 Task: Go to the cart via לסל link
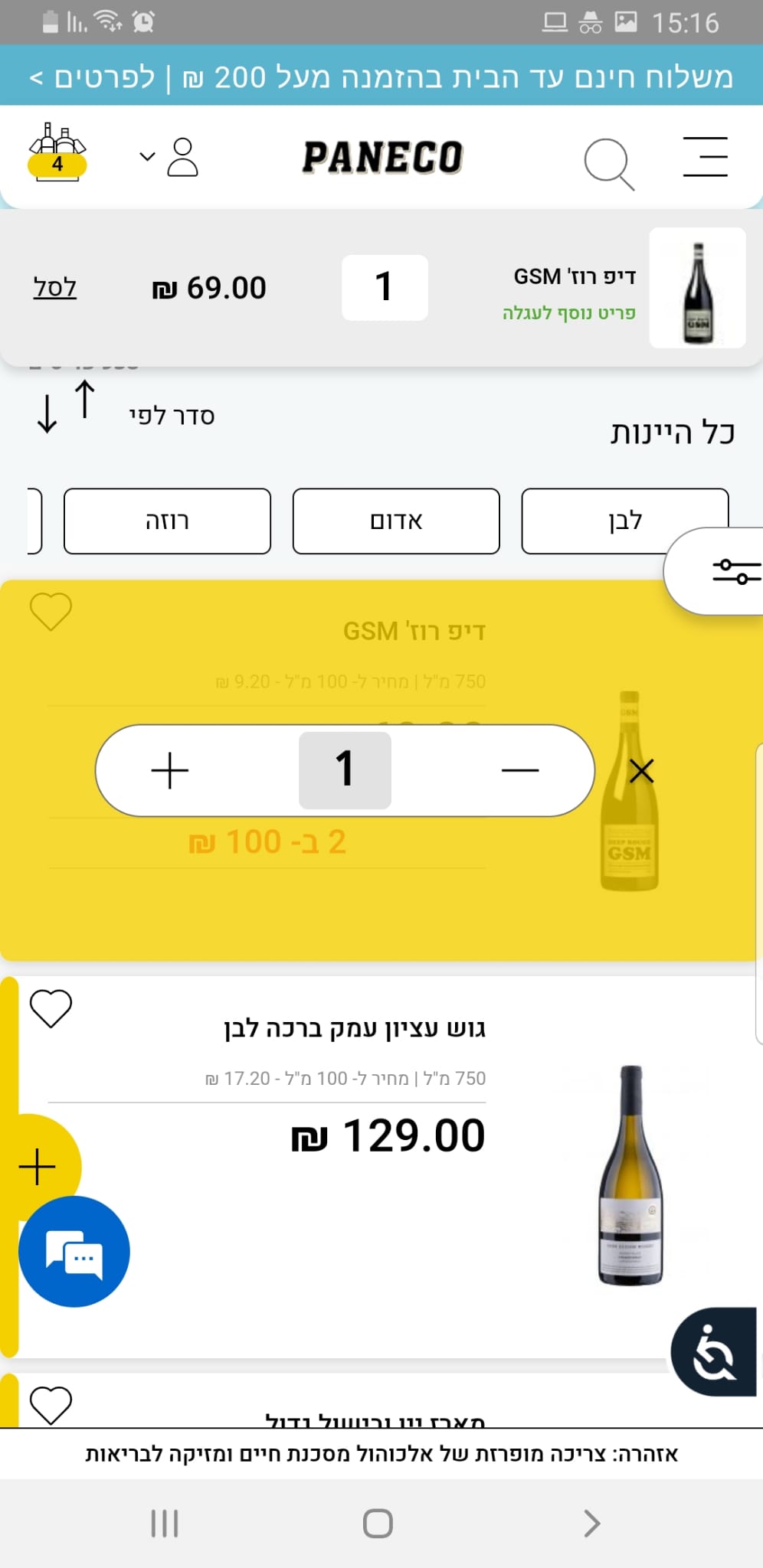(55, 288)
